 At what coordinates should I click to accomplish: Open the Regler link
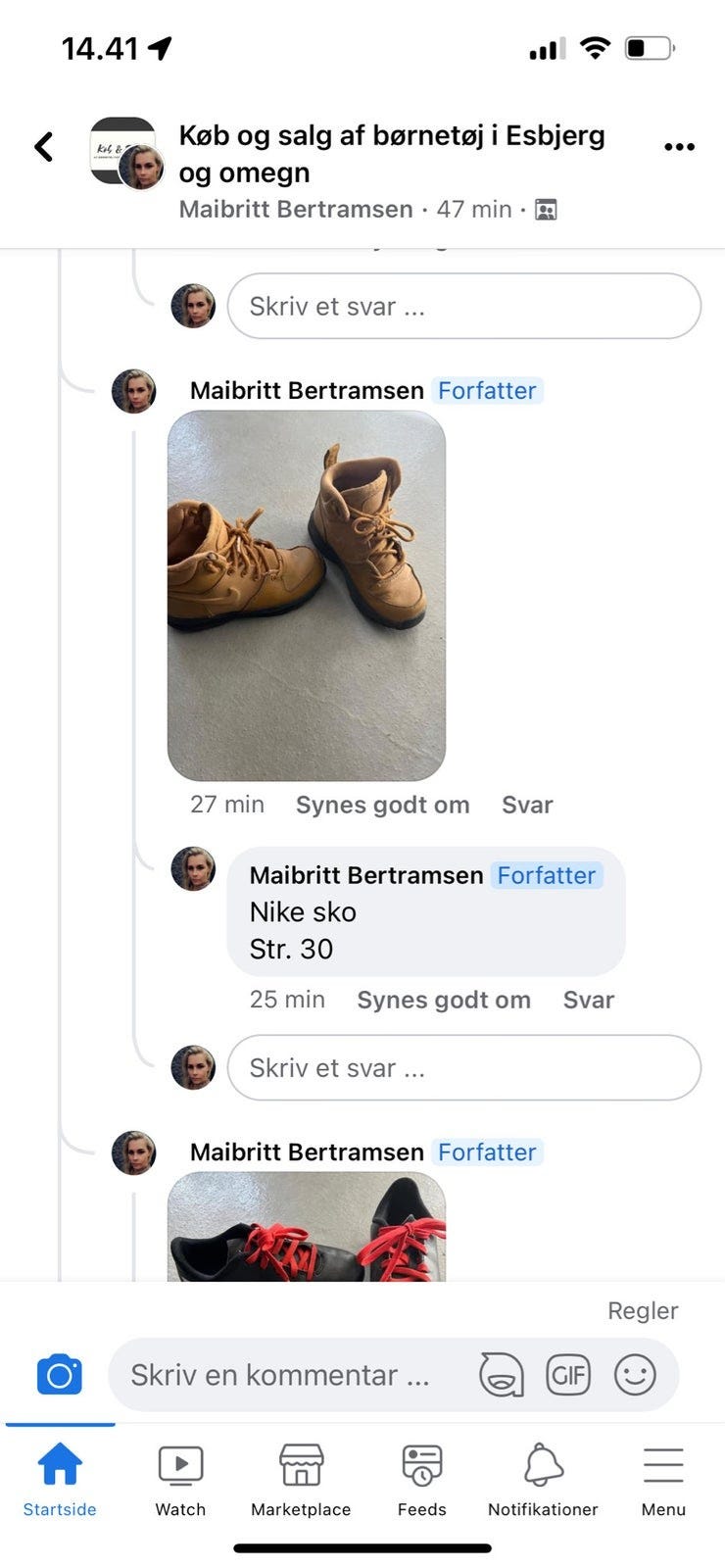(x=643, y=1310)
